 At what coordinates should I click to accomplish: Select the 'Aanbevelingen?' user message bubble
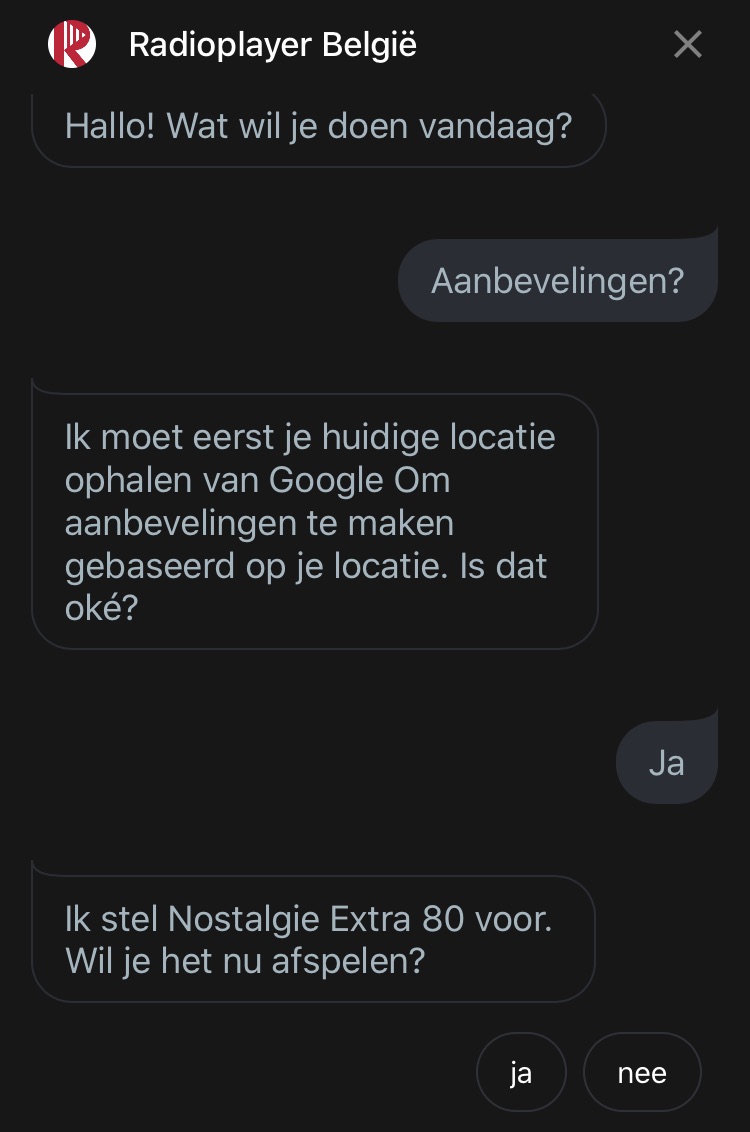coord(557,281)
